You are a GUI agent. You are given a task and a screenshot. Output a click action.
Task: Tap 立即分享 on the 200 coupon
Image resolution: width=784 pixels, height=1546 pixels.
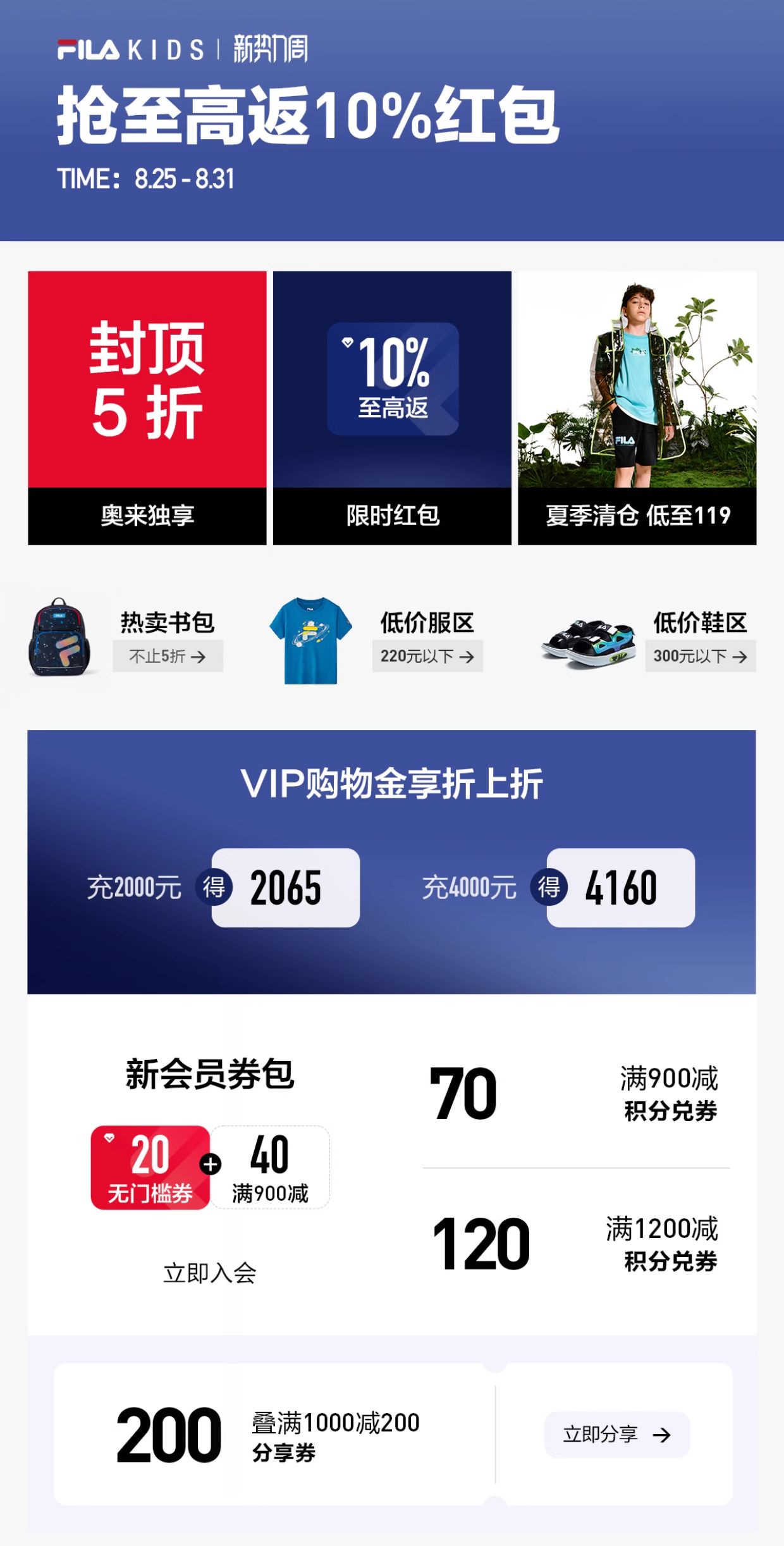click(x=616, y=1434)
